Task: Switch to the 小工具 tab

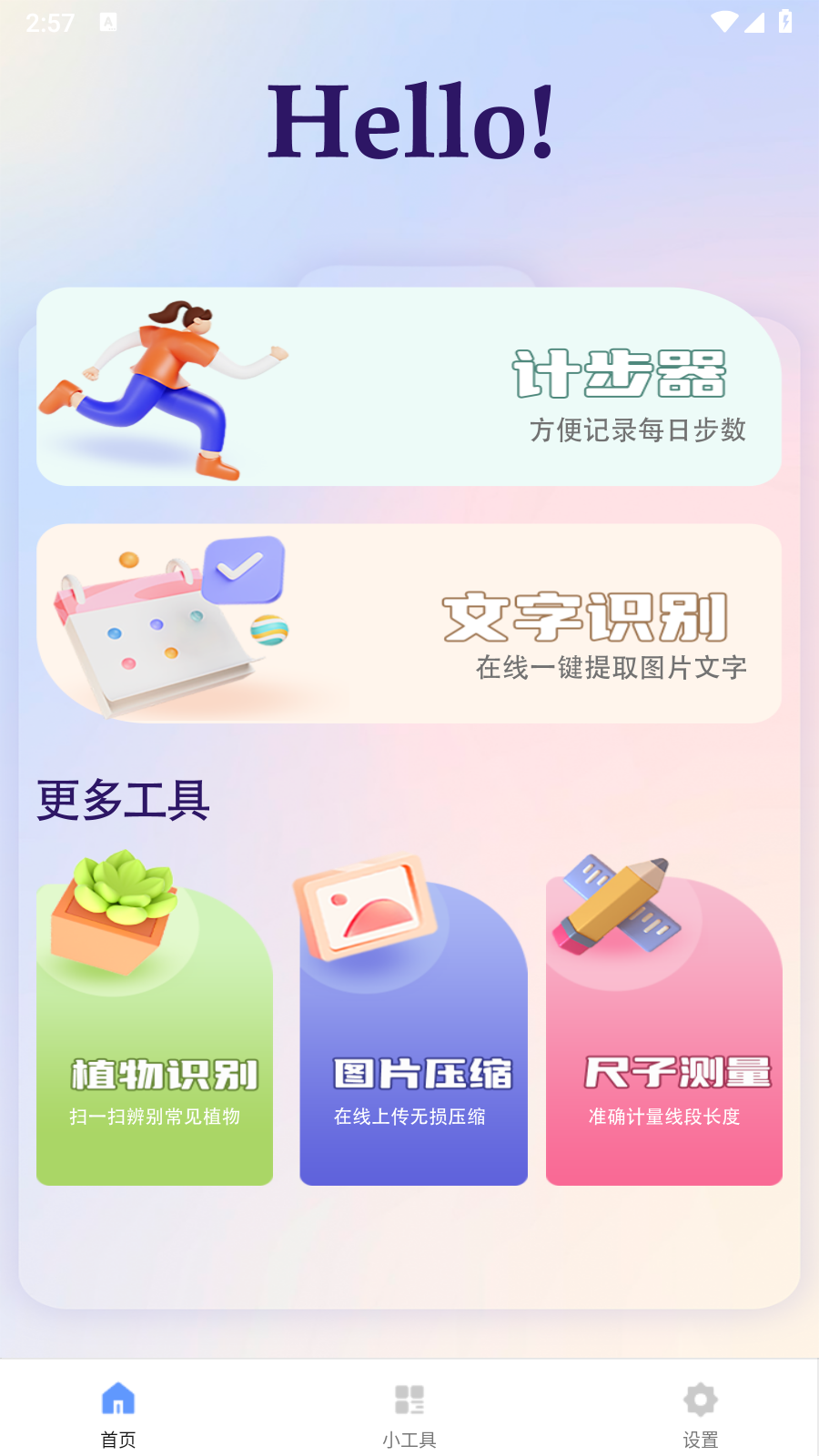Action: [x=409, y=1415]
